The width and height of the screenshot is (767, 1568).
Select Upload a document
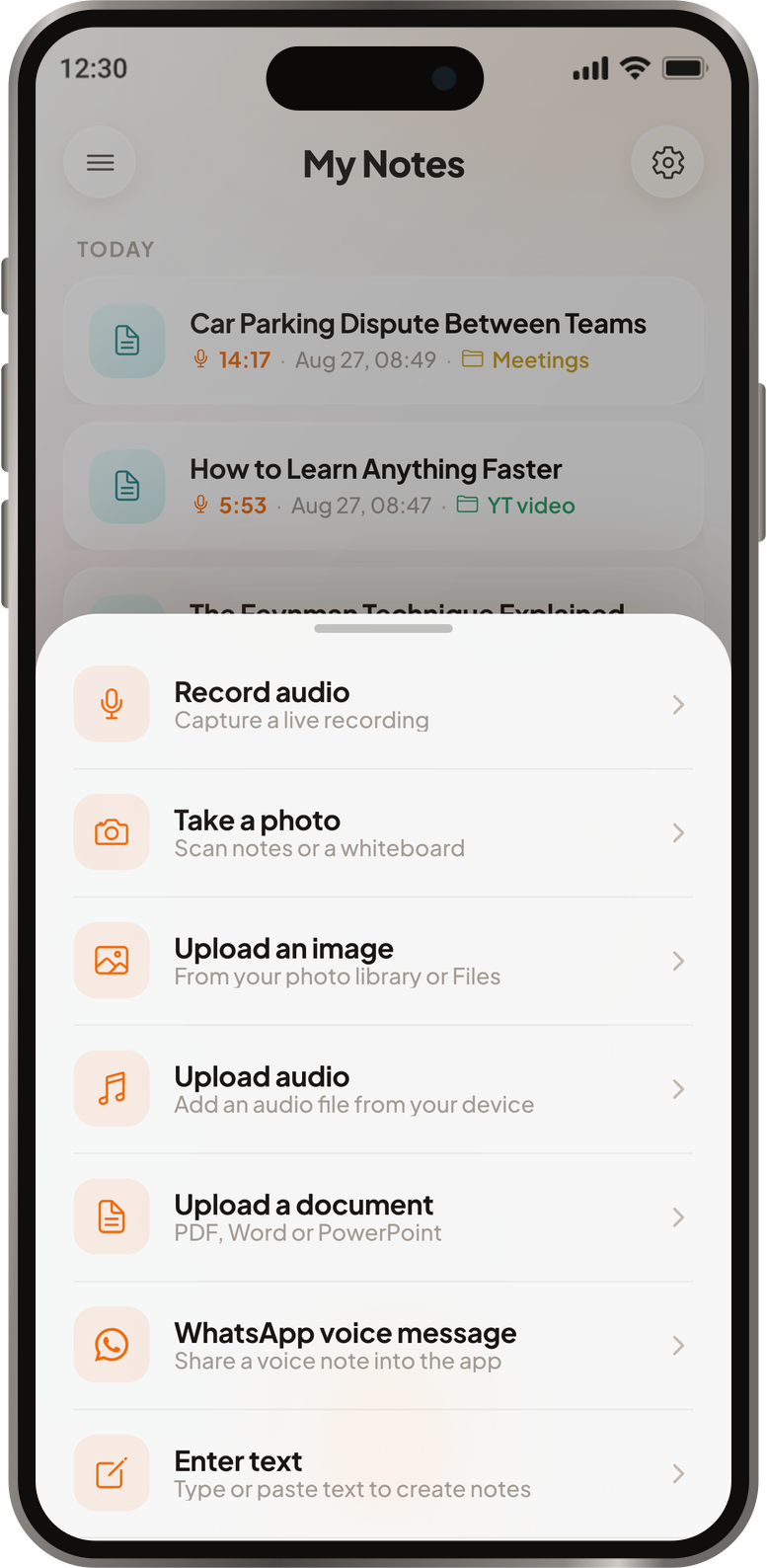(383, 1217)
